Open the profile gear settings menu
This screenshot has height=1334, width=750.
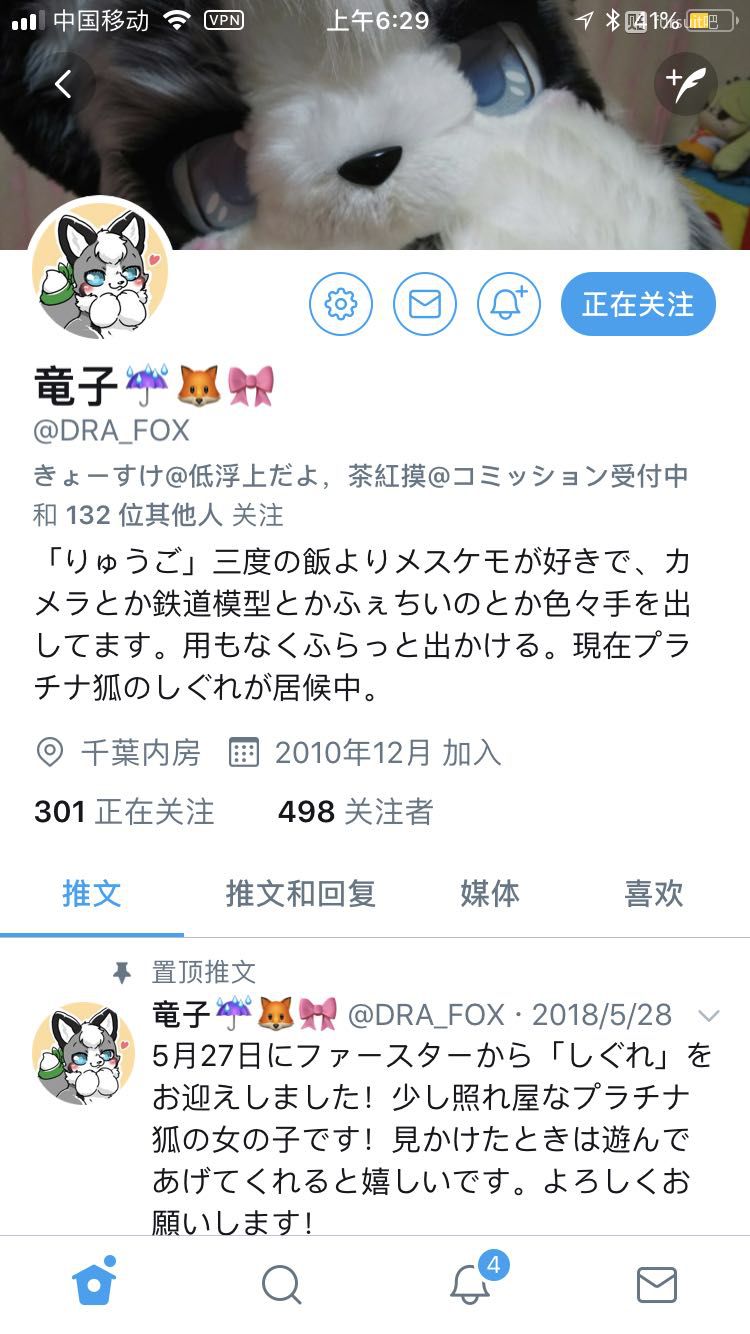[x=340, y=303]
